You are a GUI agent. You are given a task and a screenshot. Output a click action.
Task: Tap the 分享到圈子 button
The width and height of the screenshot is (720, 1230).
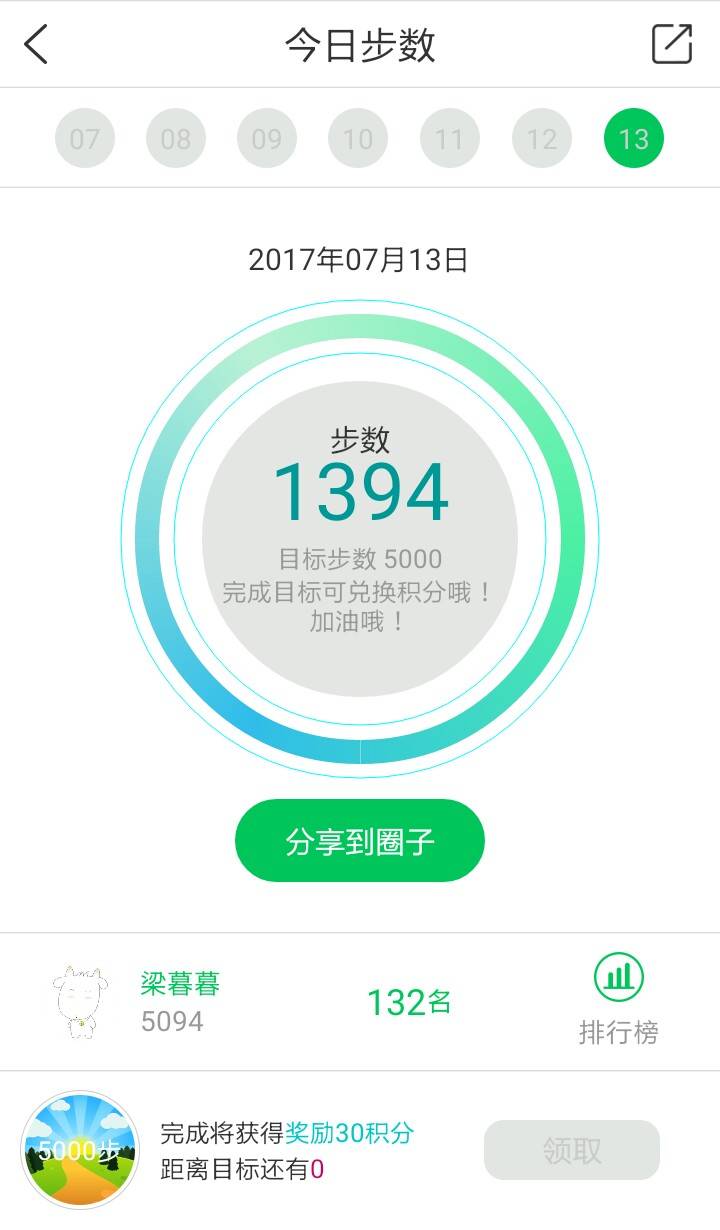click(x=360, y=841)
